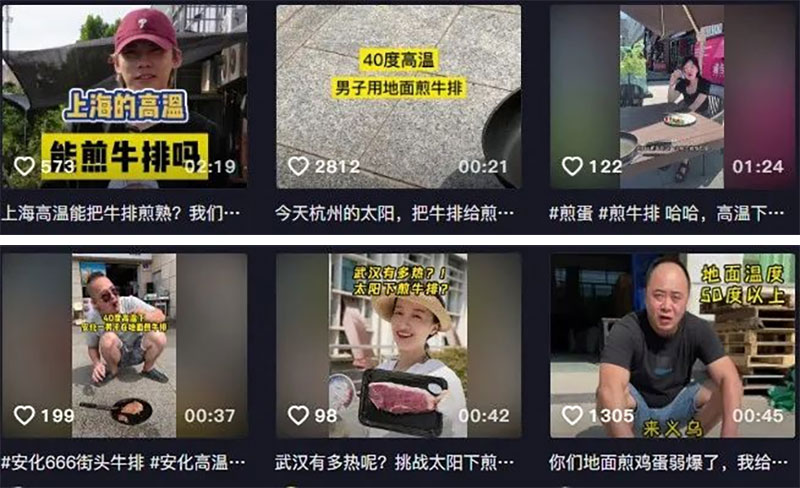Open the Wuhan sun steak challenge video
This screenshot has width=800, height=488.
(x=398, y=345)
